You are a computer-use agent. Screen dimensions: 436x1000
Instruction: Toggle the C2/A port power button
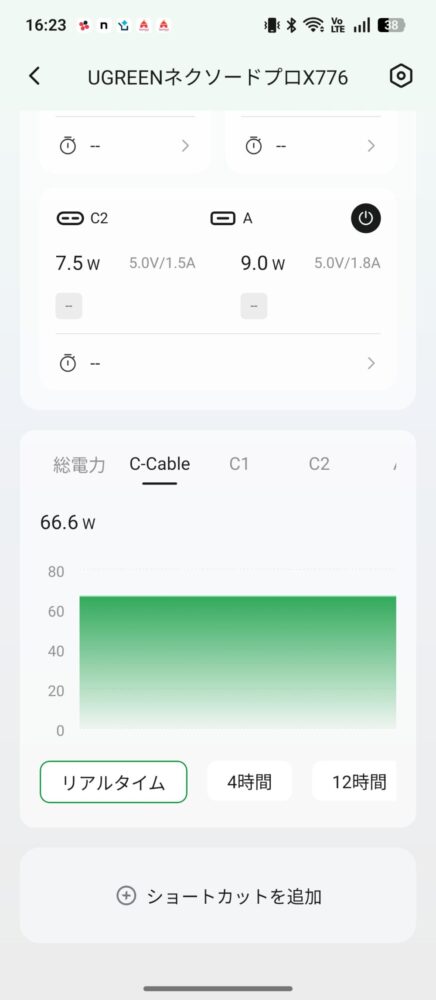(x=366, y=219)
